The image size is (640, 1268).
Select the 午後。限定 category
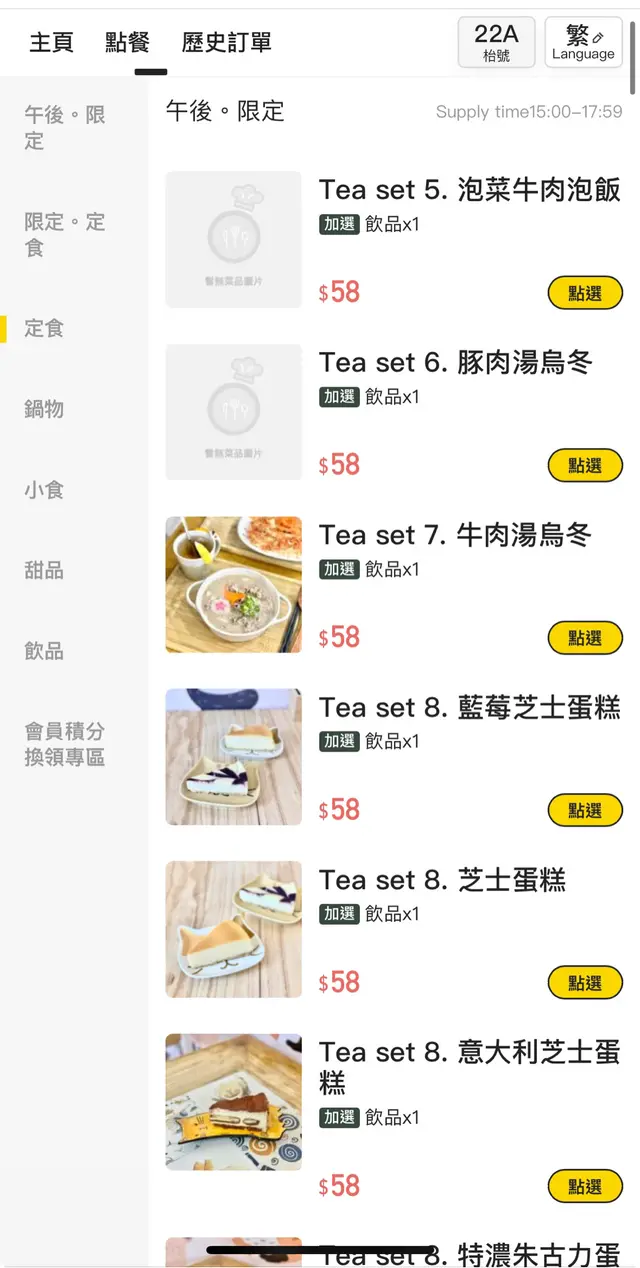tap(65, 128)
